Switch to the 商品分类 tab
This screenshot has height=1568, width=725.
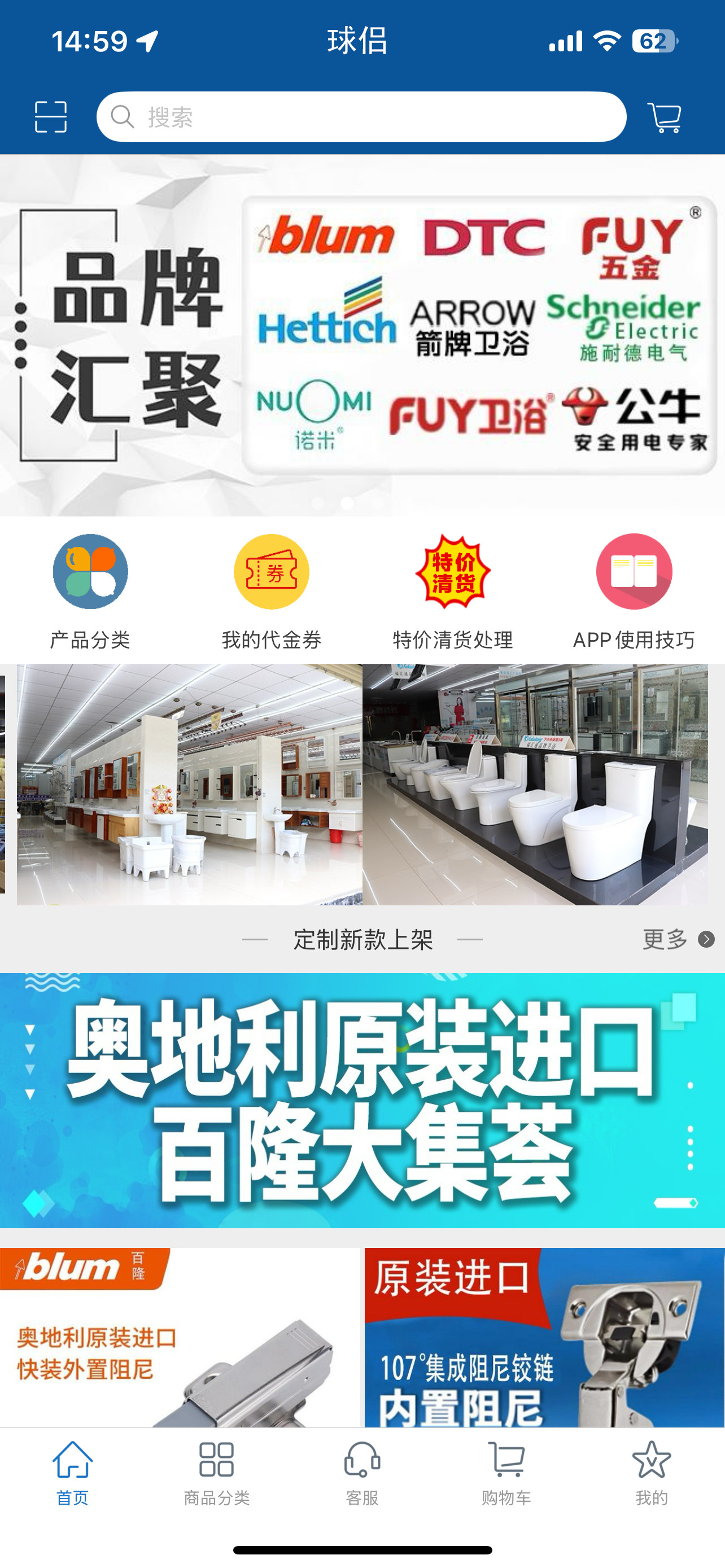point(217,1473)
